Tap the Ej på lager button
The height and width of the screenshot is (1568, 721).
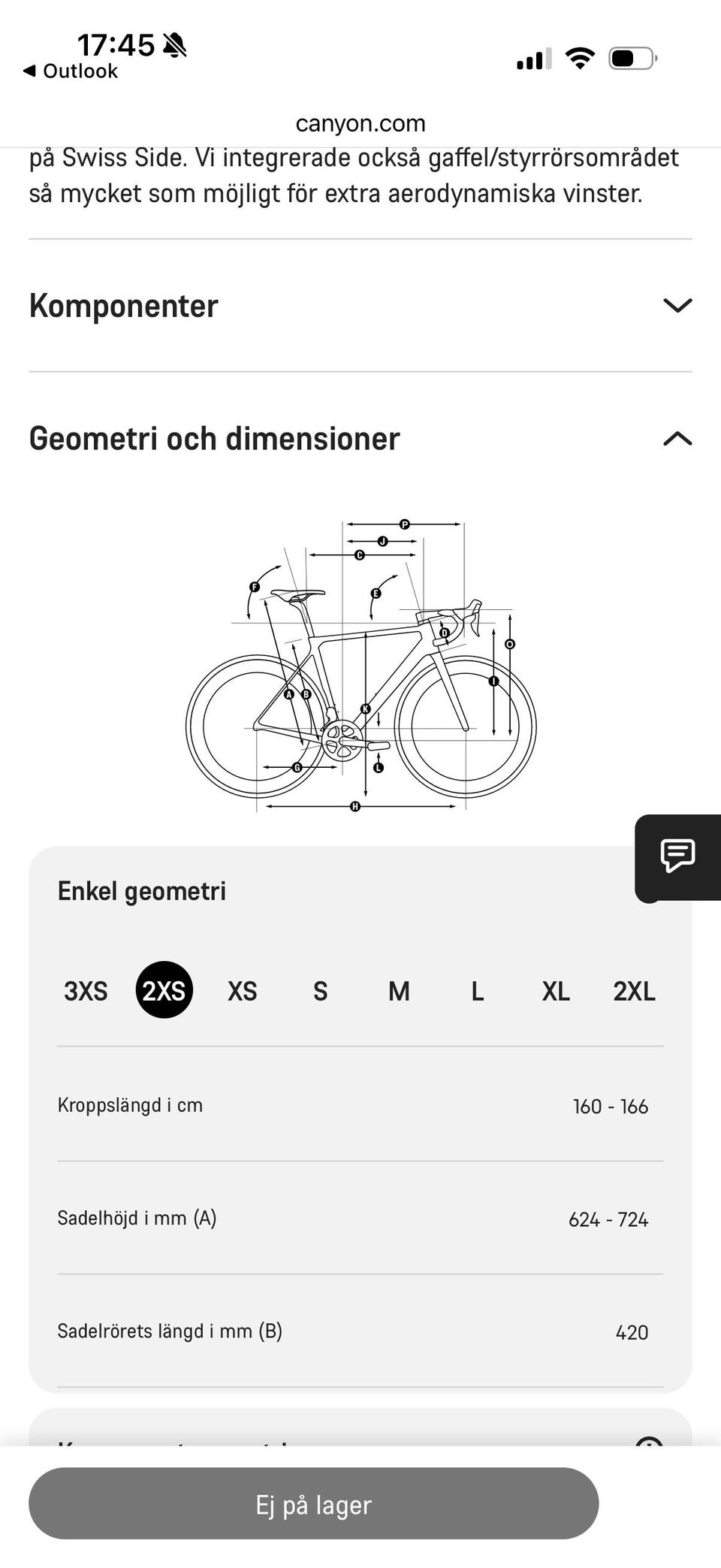(x=314, y=1505)
